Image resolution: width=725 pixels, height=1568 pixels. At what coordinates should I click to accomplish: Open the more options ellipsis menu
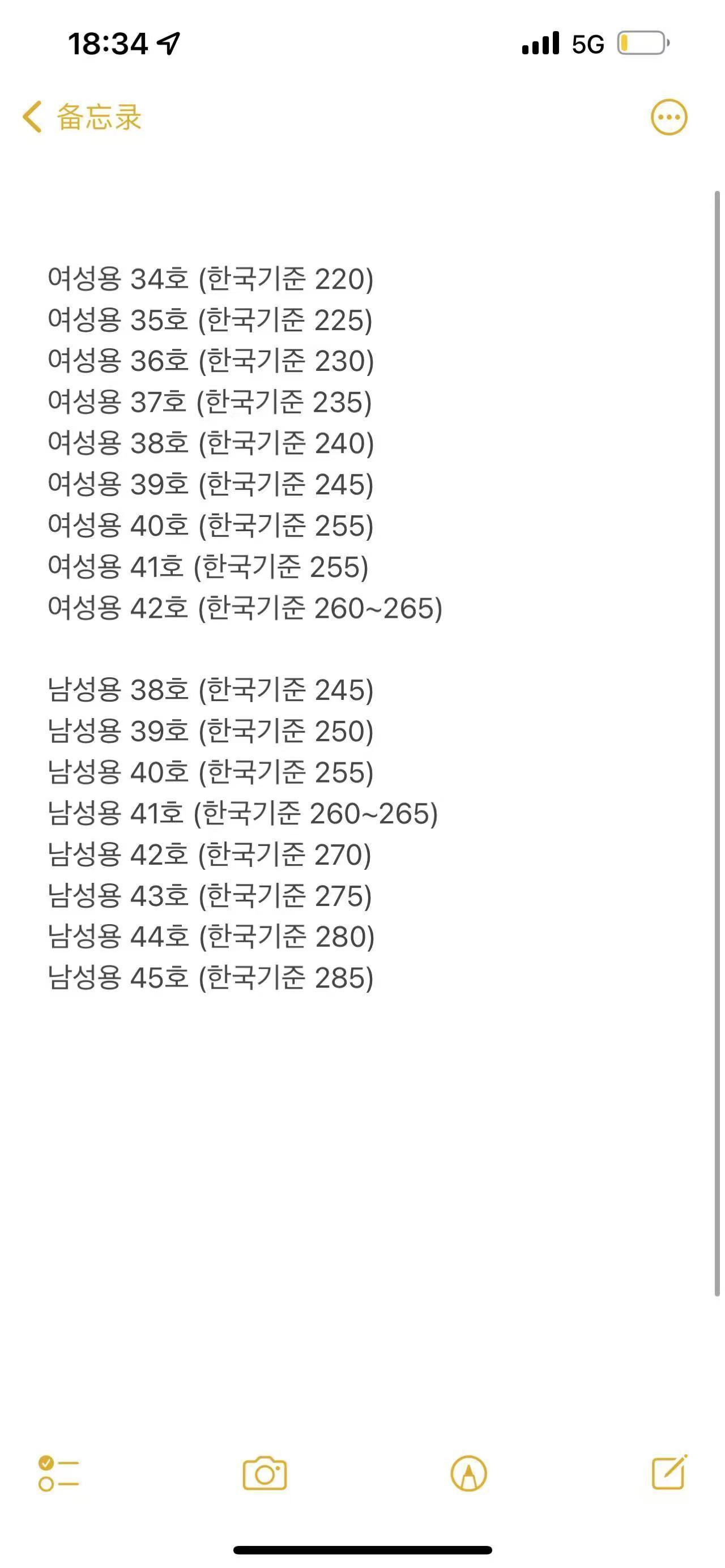pos(668,117)
